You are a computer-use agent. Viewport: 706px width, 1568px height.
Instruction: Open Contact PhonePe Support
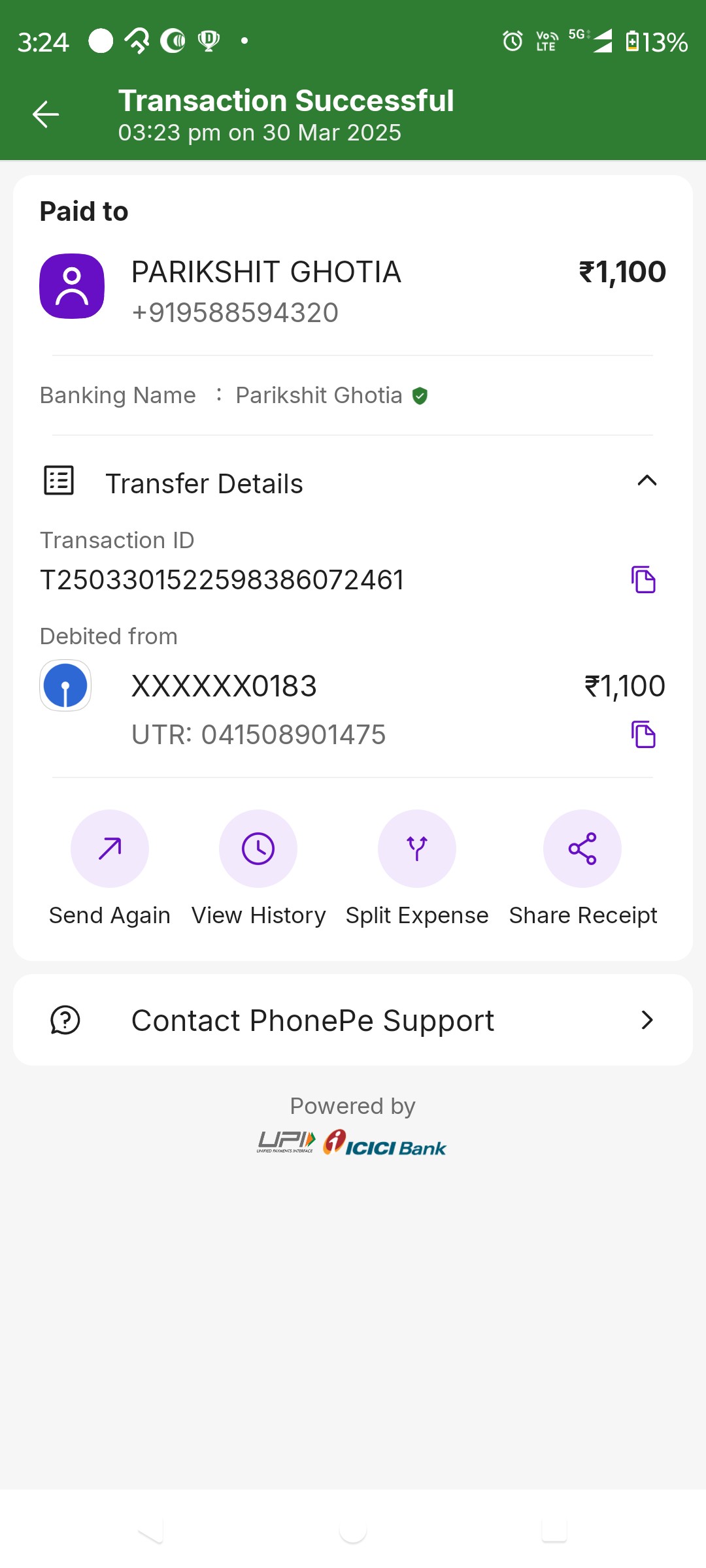click(353, 1020)
